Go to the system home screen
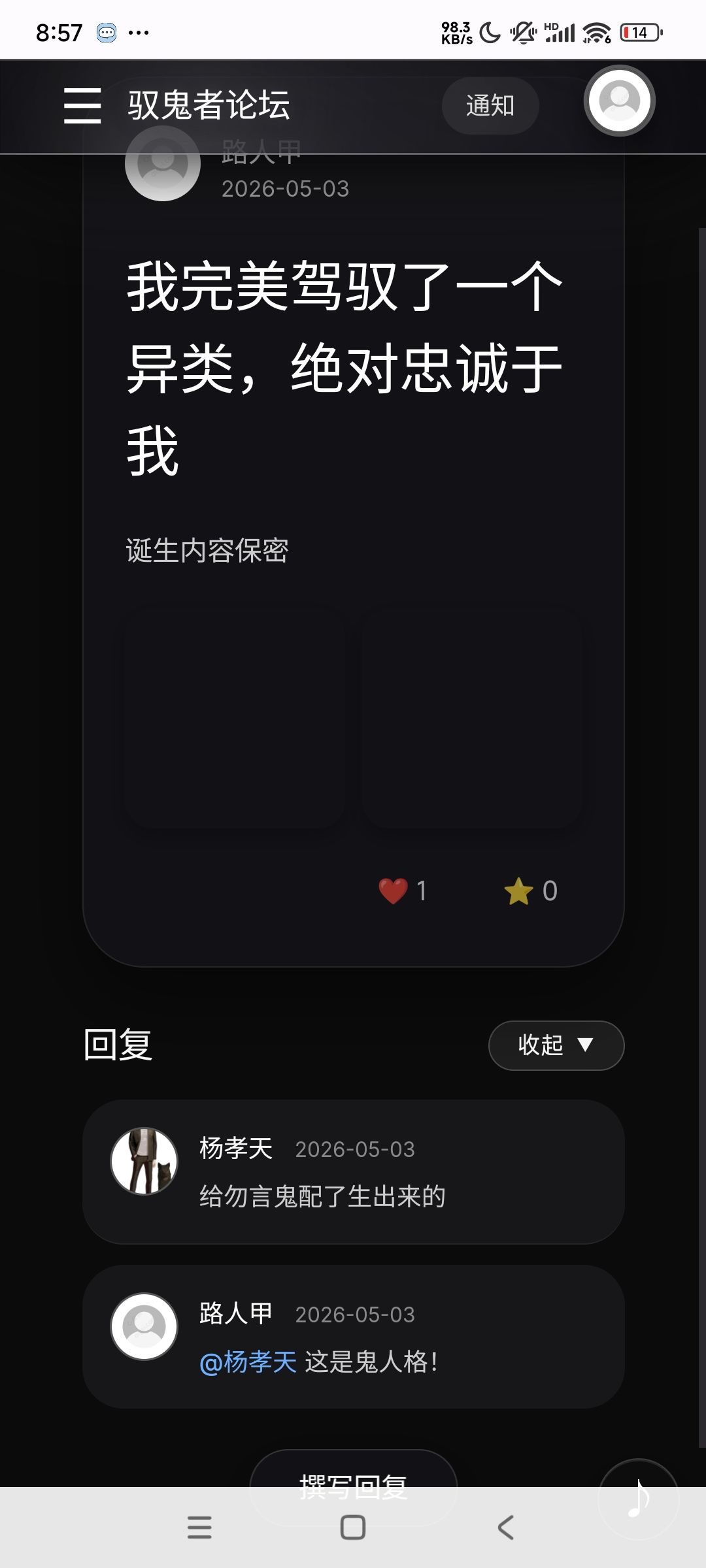Image resolution: width=706 pixels, height=1568 pixels. click(x=353, y=1527)
